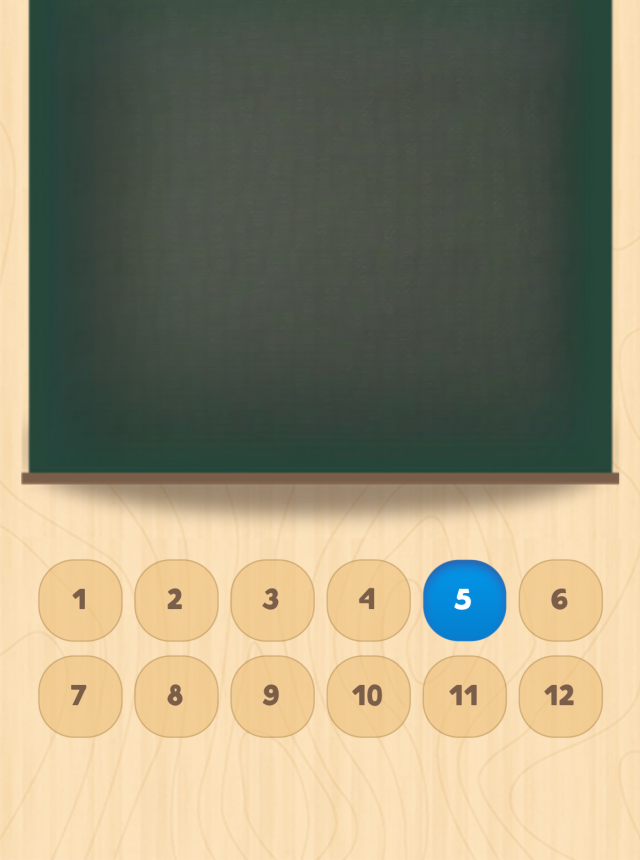640x860 pixels.
Task: Pick number button 9
Action: (272, 696)
